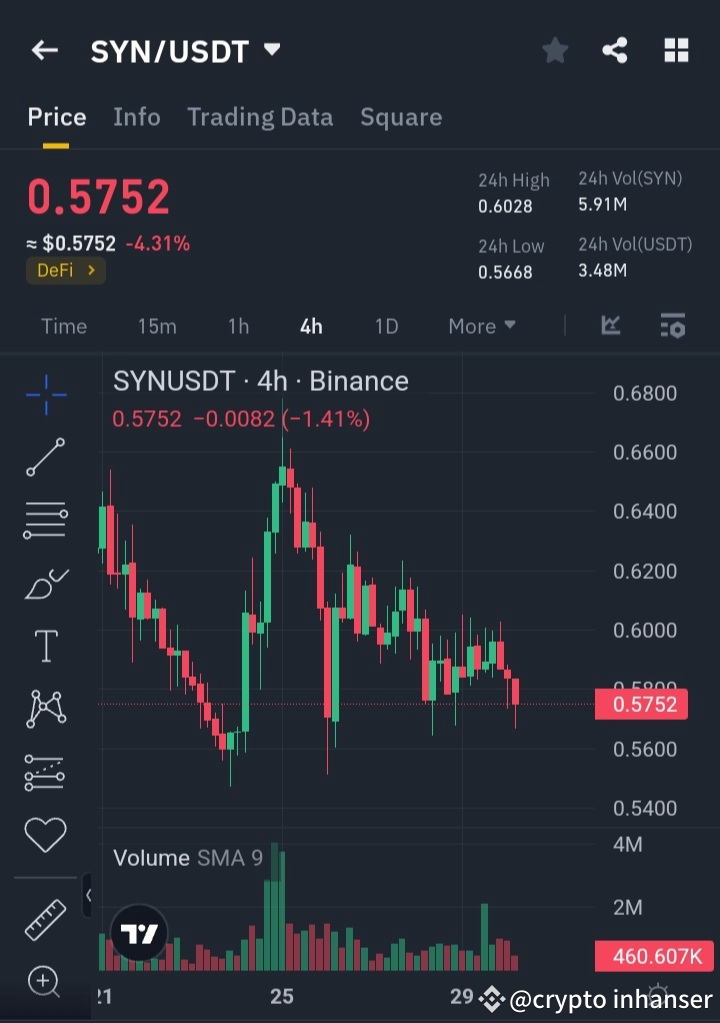The width and height of the screenshot is (720, 1023).
Task: Open the Info tab
Action: [137, 117]
